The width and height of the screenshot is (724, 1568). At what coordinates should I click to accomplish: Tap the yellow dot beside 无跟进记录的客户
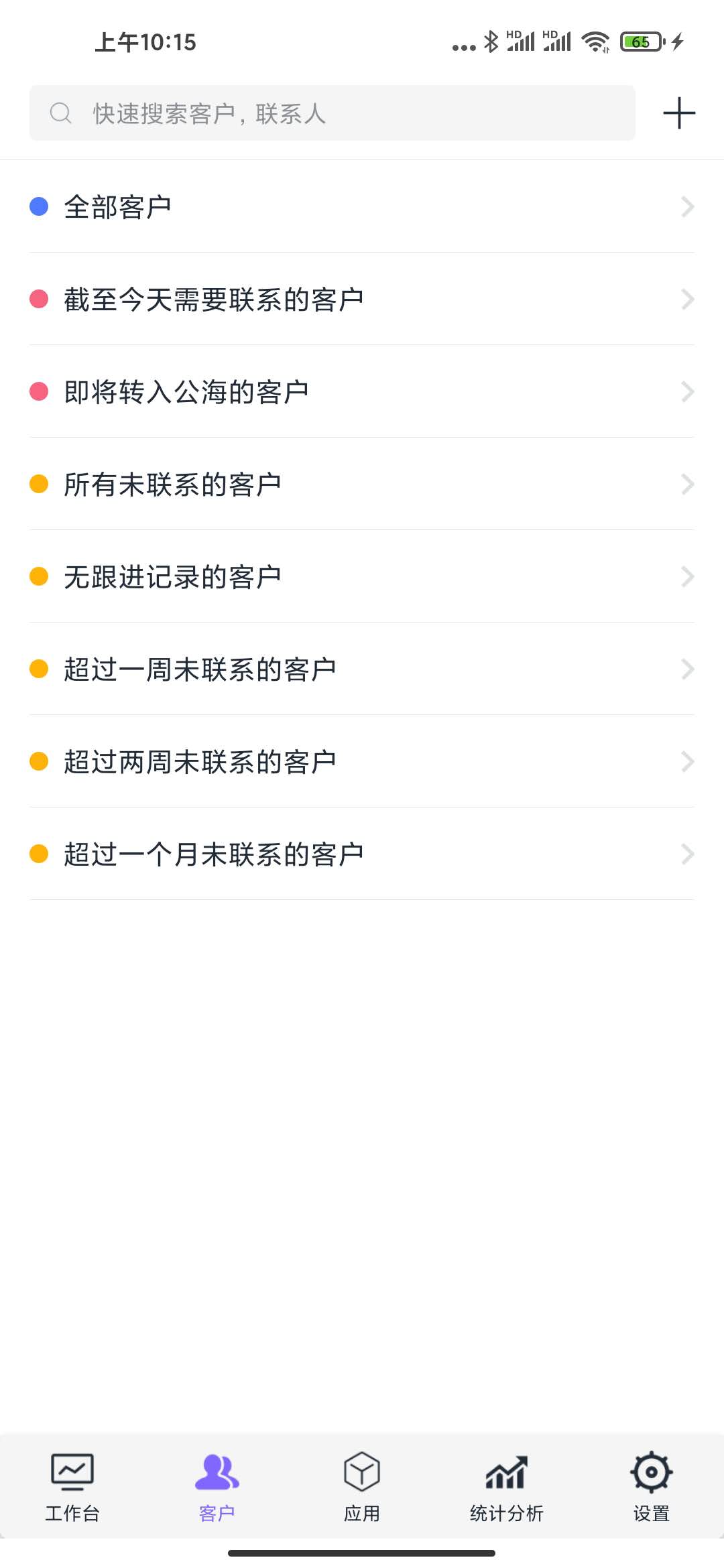click(39, 576)
